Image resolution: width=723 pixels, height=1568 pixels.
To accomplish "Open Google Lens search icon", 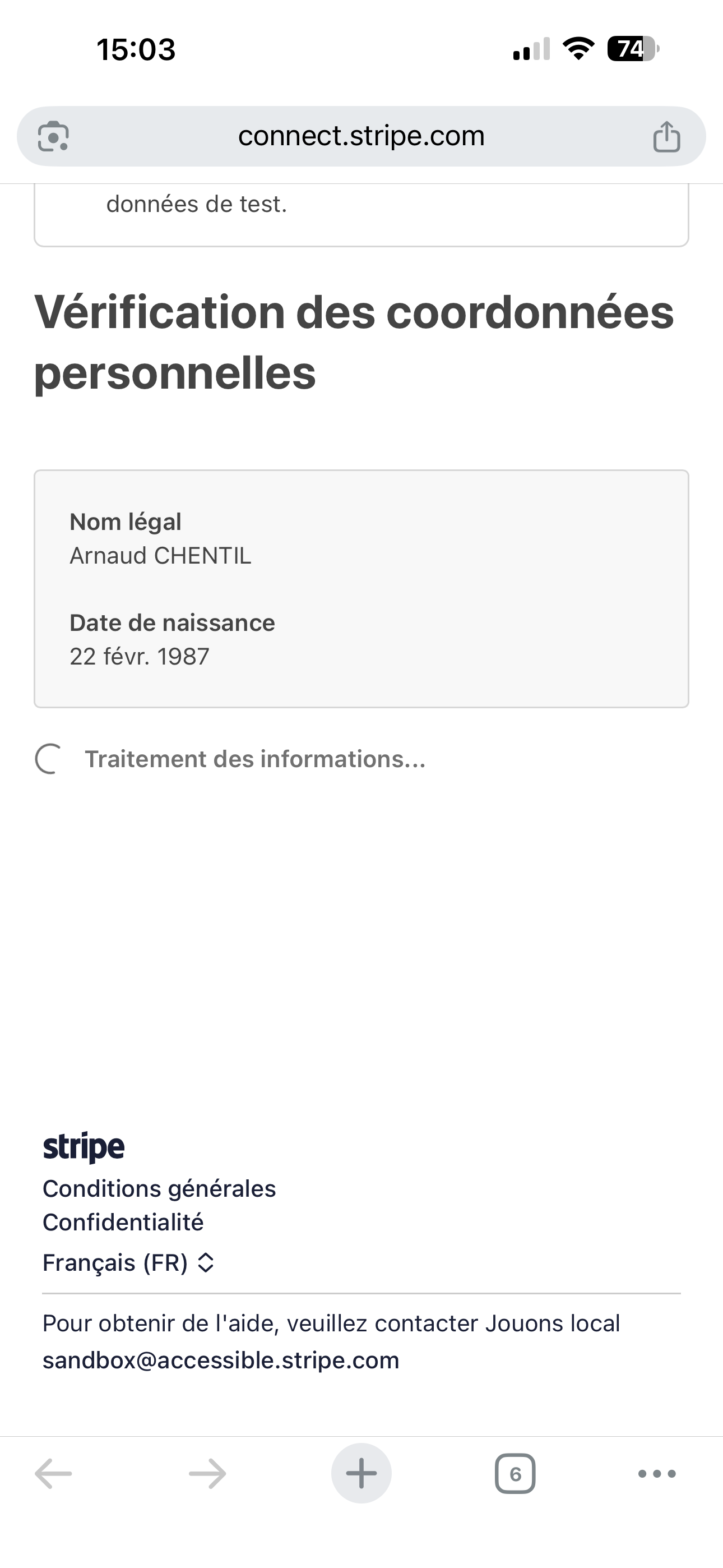I will click(x=54, y=136).
